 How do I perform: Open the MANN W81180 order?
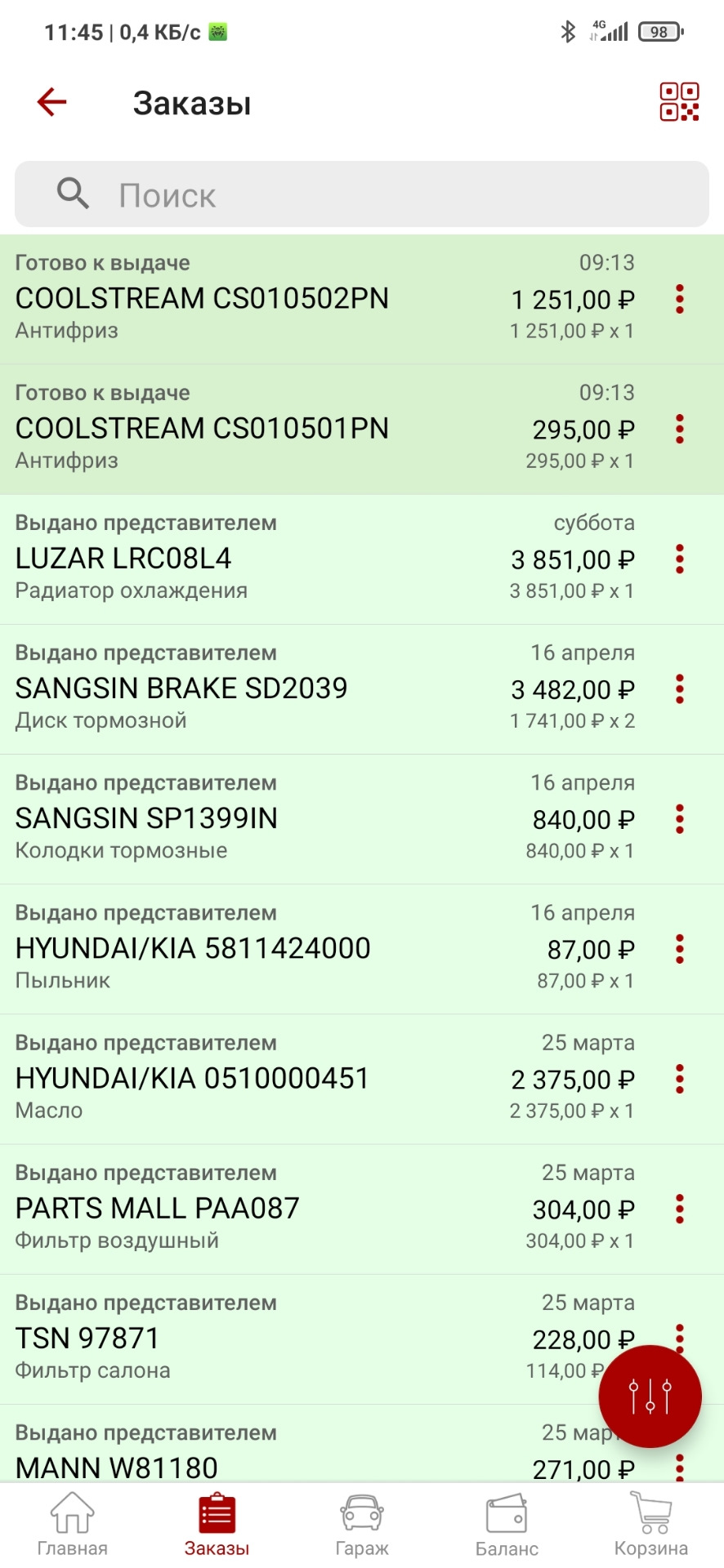point(245,1462)
